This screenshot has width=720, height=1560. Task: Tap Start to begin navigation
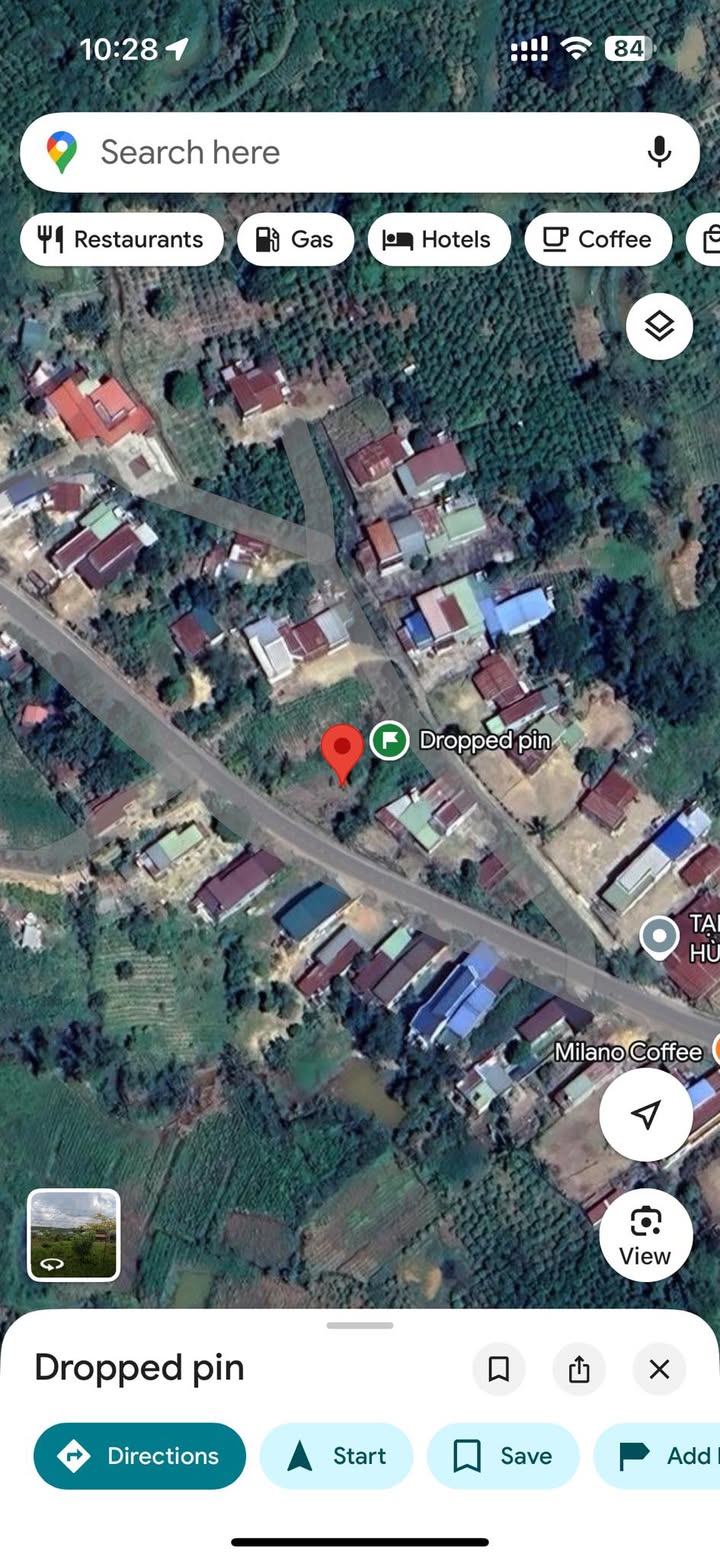click(x=336, y=1456)
